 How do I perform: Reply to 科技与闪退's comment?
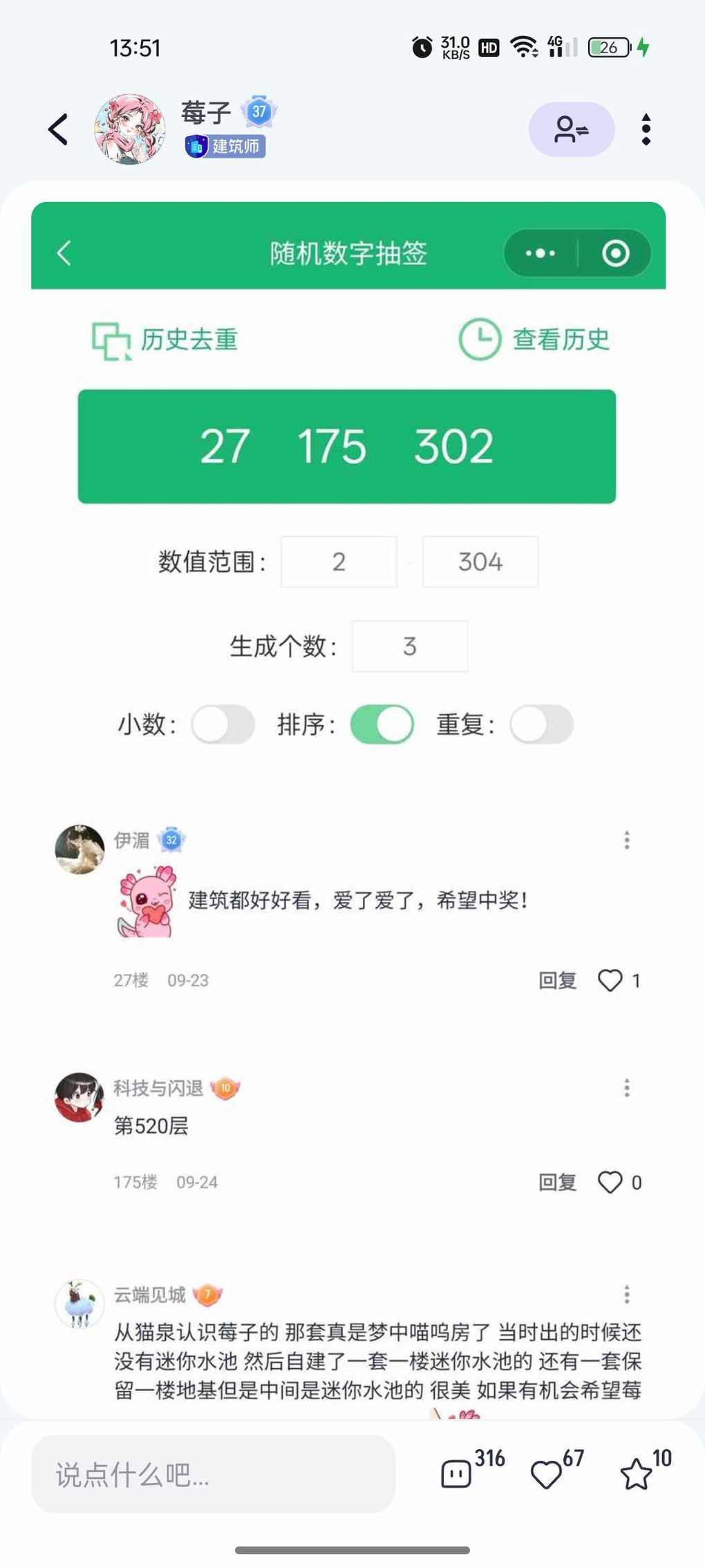point(557,1182)
